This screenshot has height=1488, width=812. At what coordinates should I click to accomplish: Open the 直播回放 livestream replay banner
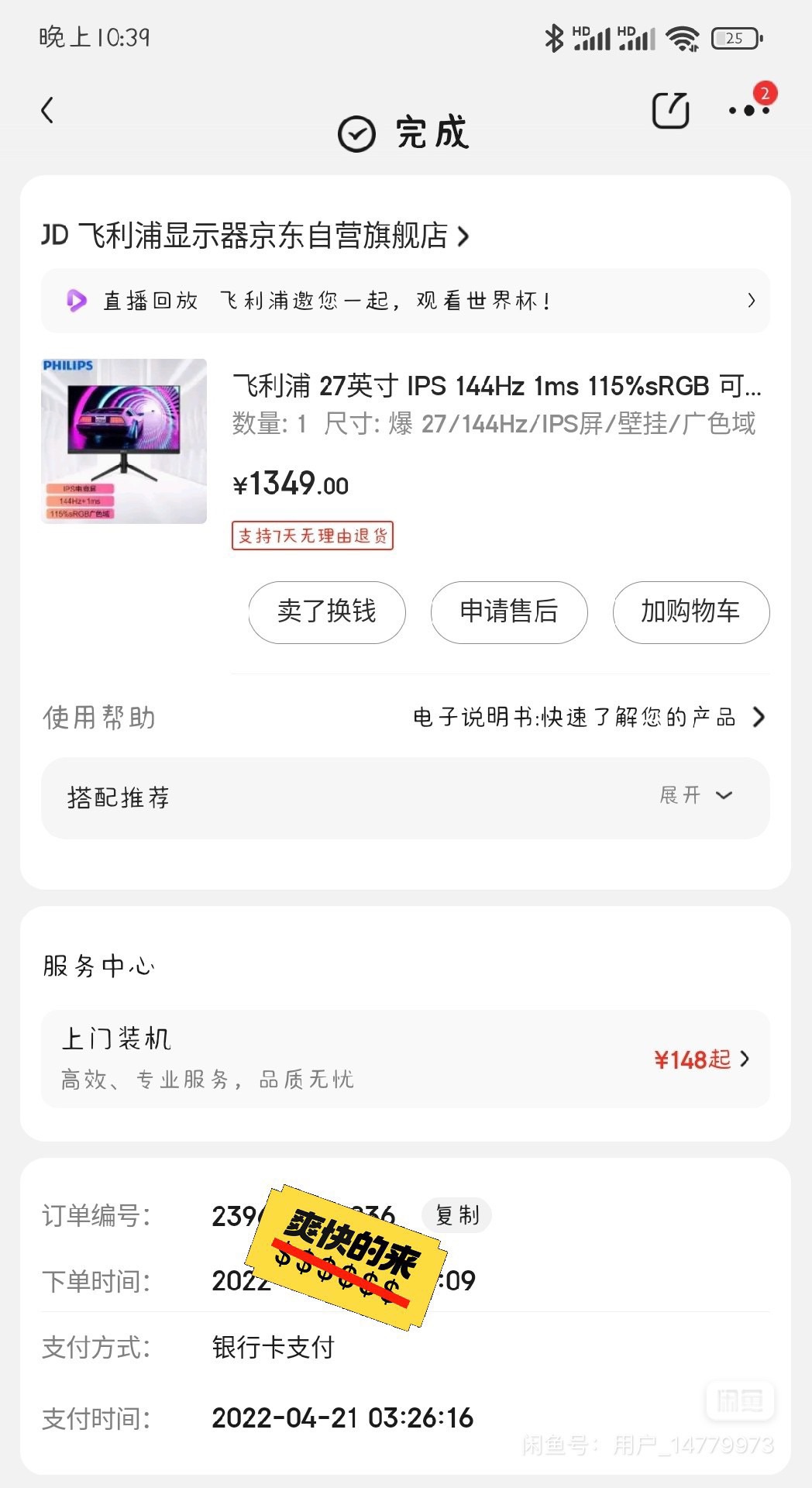pyautogui.click(x=405, y=301)
